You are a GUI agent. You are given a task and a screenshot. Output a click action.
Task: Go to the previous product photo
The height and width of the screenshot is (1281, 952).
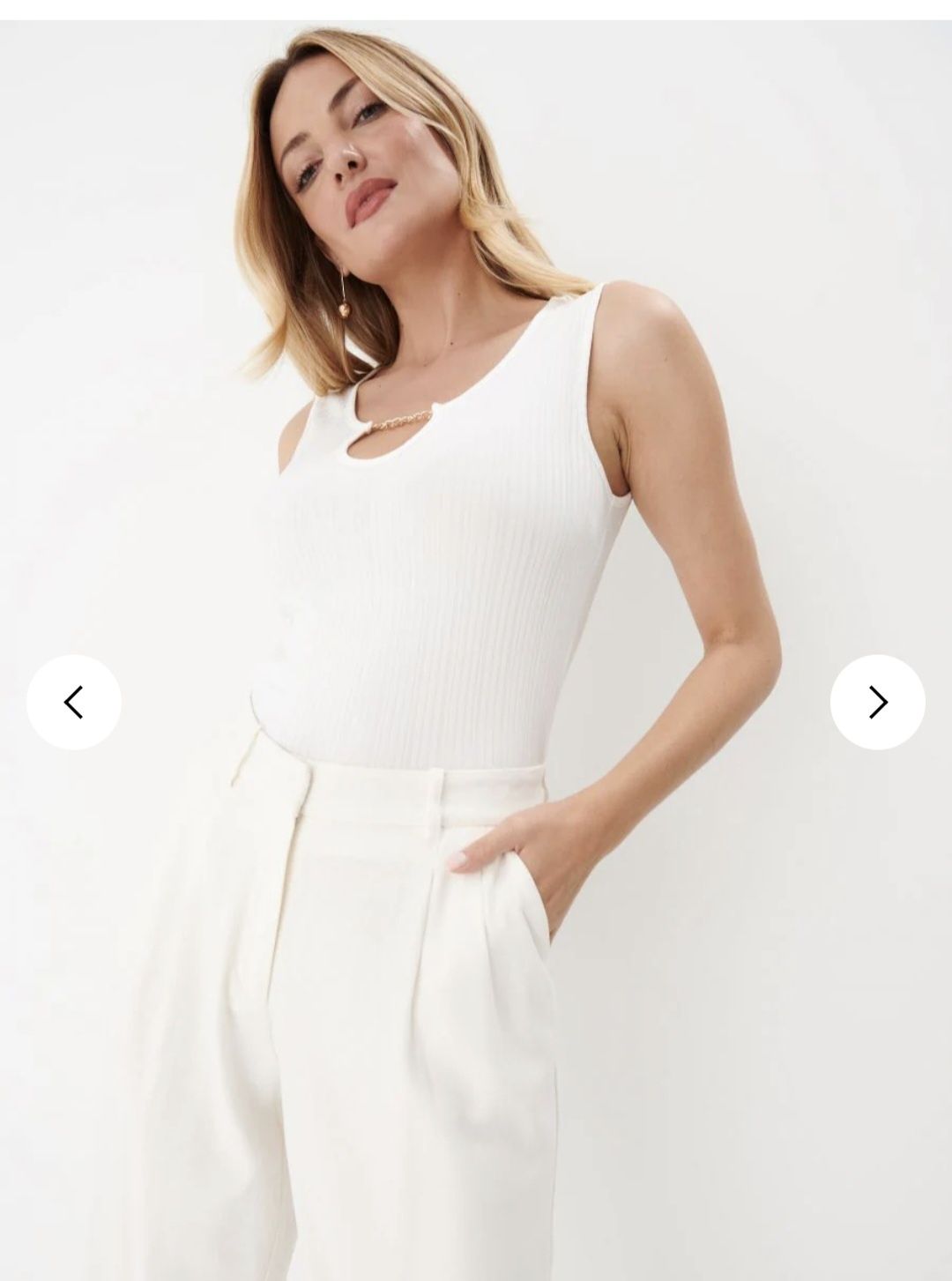click(74, 703)
